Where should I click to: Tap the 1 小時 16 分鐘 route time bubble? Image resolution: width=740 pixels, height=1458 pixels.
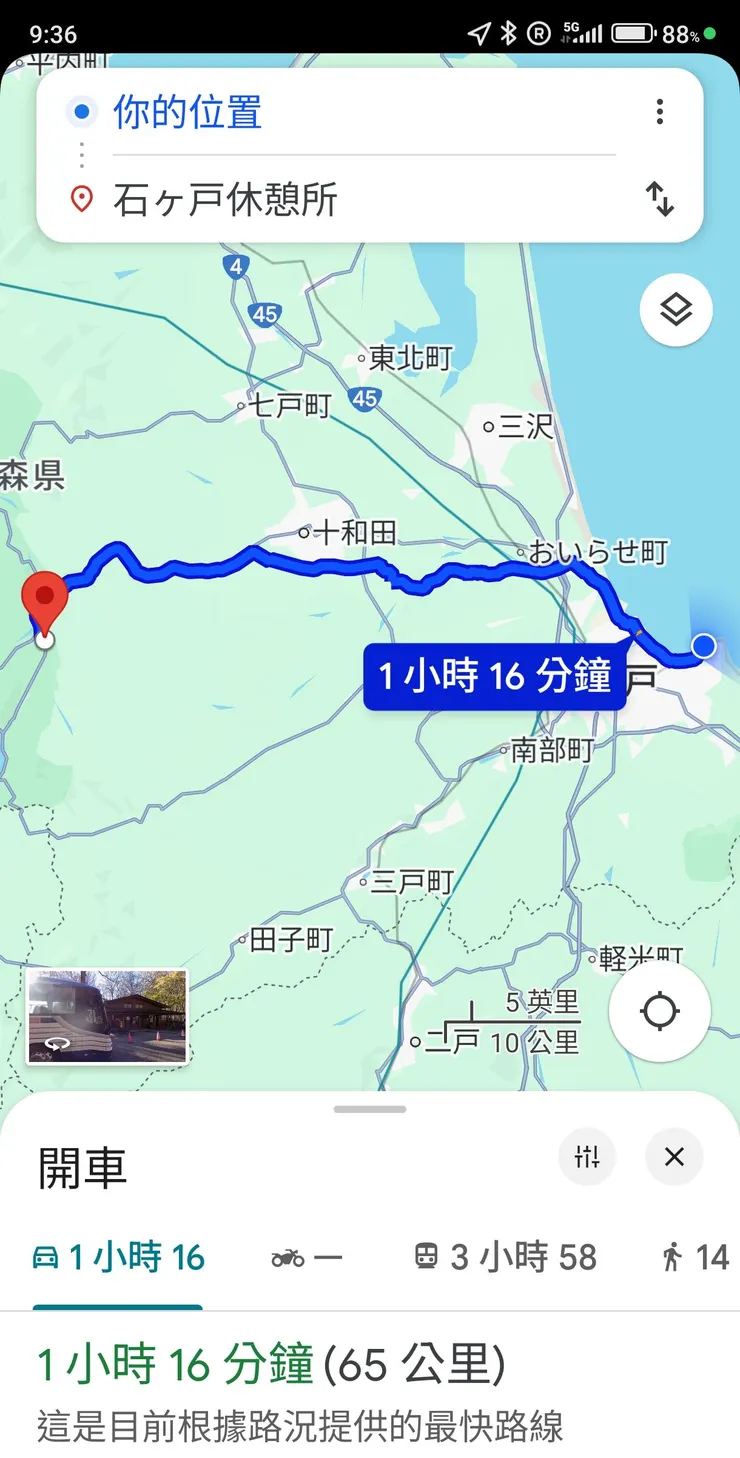pyautogui.click(x=493, y=676)
